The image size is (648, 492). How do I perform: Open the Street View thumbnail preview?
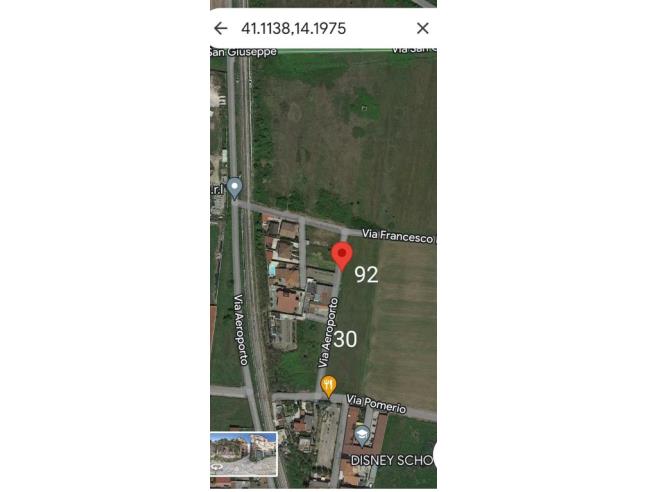243,454
